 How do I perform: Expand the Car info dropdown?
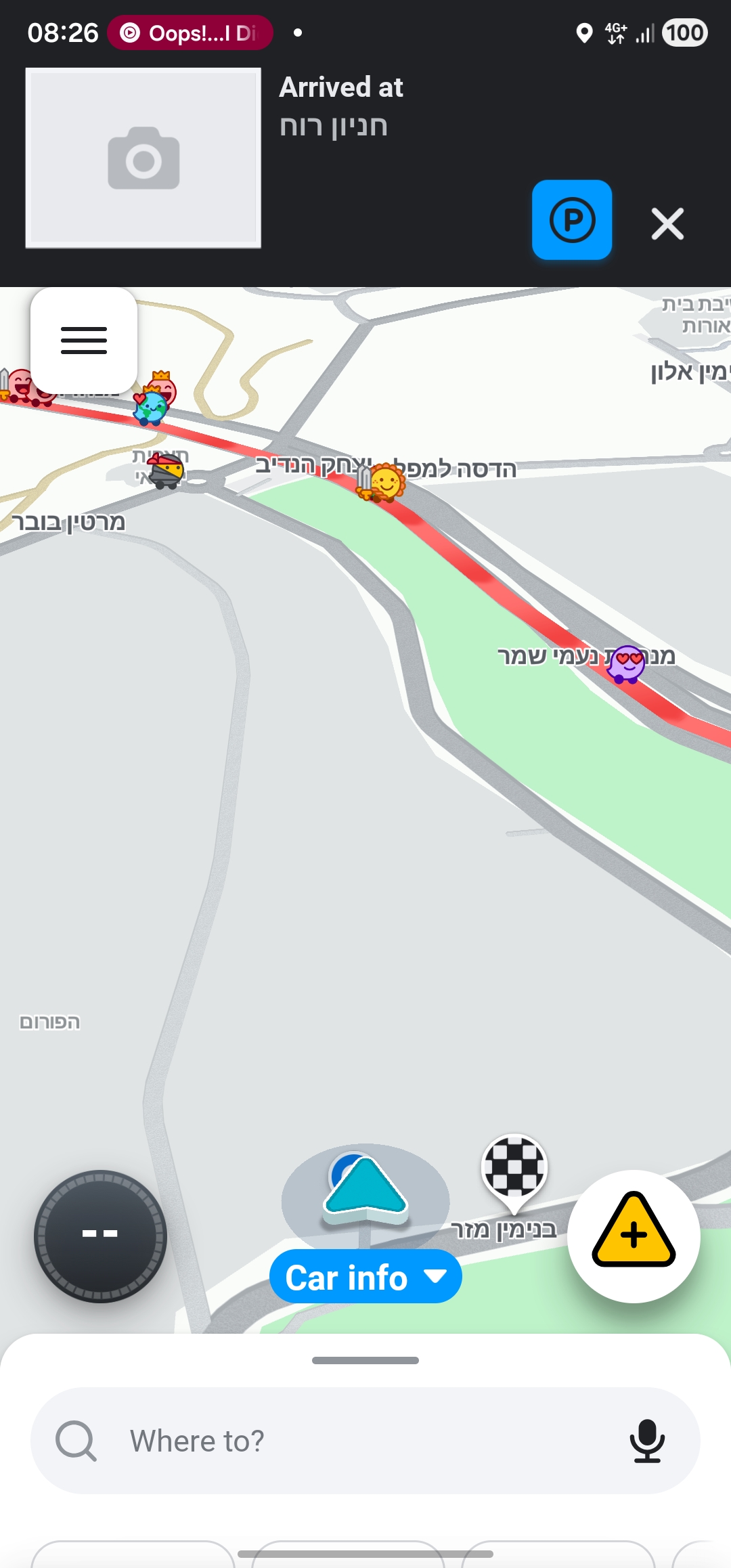[x=365, y=1277]
